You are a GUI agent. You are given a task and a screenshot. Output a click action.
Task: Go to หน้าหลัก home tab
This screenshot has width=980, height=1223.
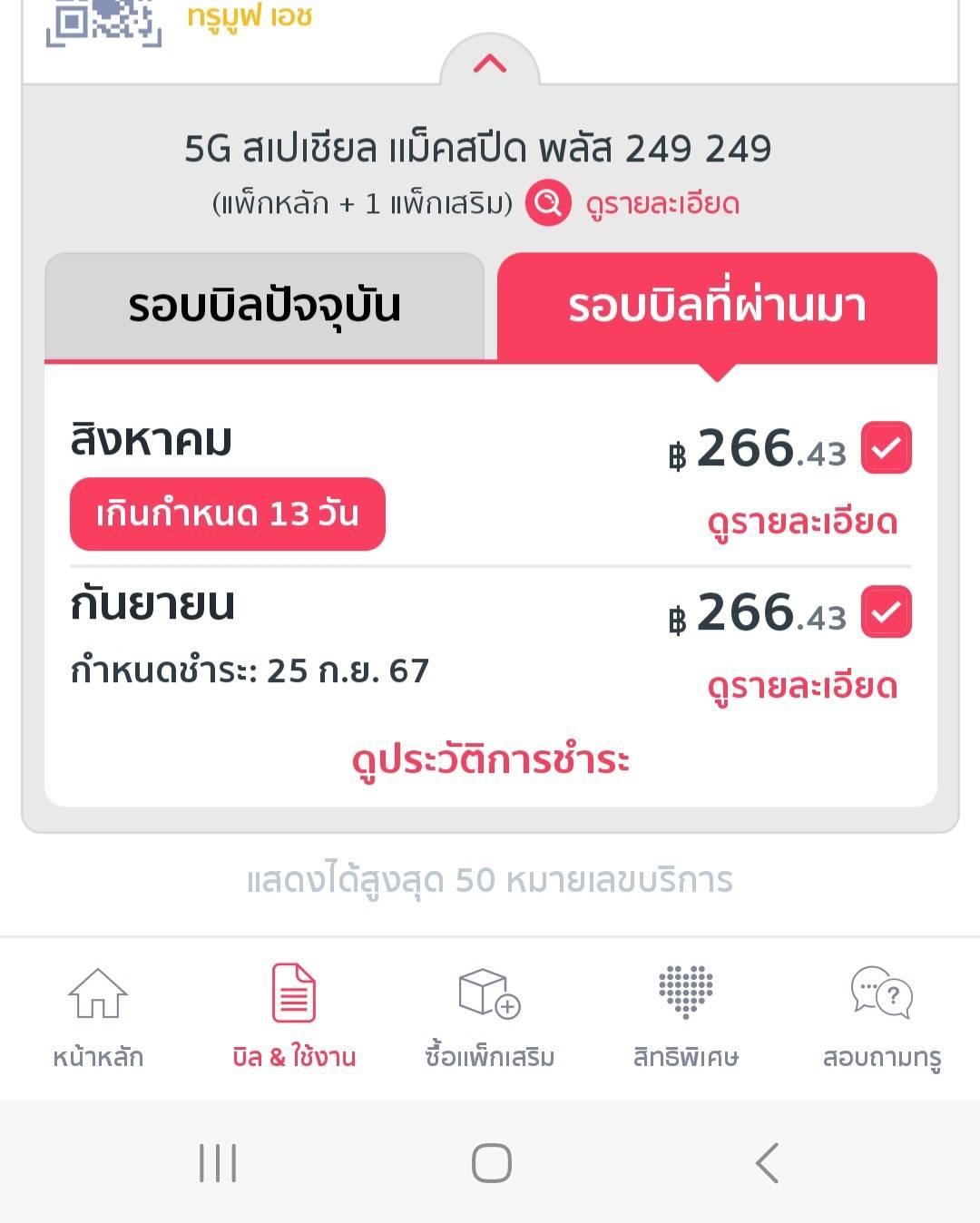pyautogui.click(x=98, y=1018)
